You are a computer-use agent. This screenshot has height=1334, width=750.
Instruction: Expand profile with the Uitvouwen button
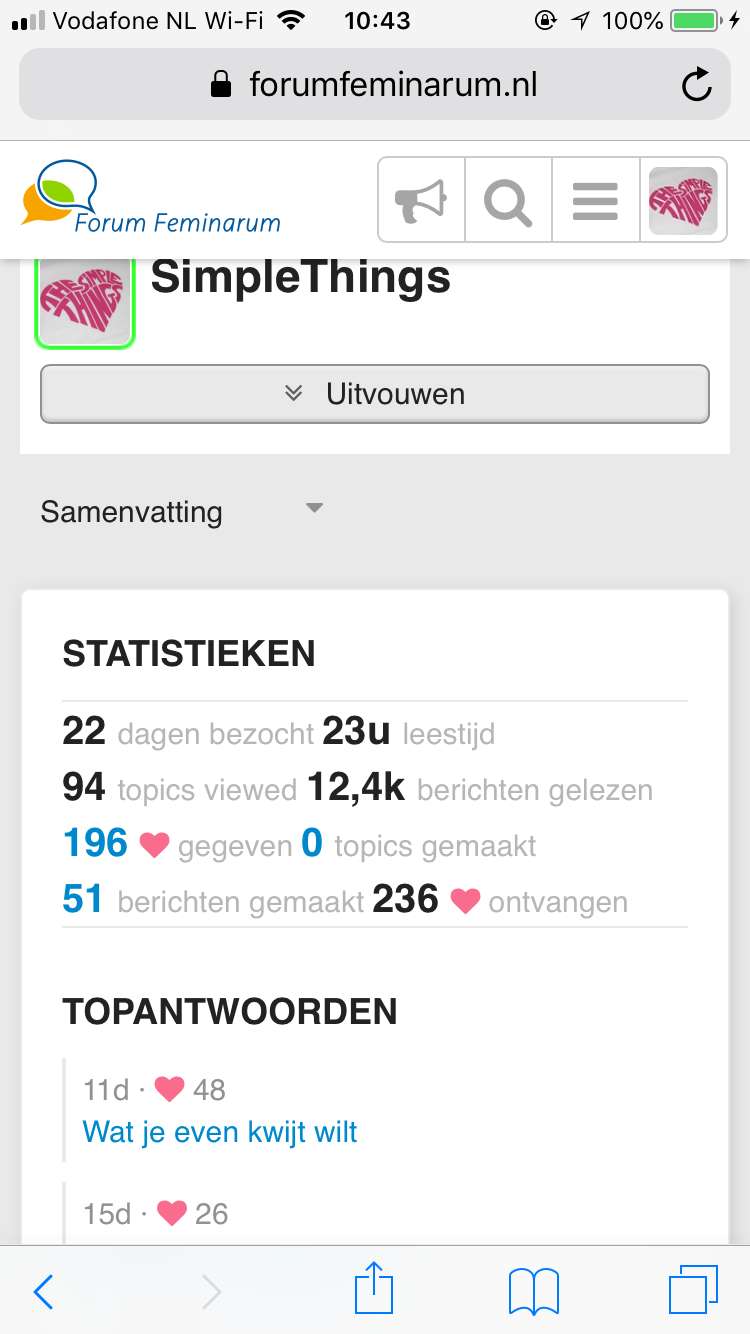tap(375, 394)
